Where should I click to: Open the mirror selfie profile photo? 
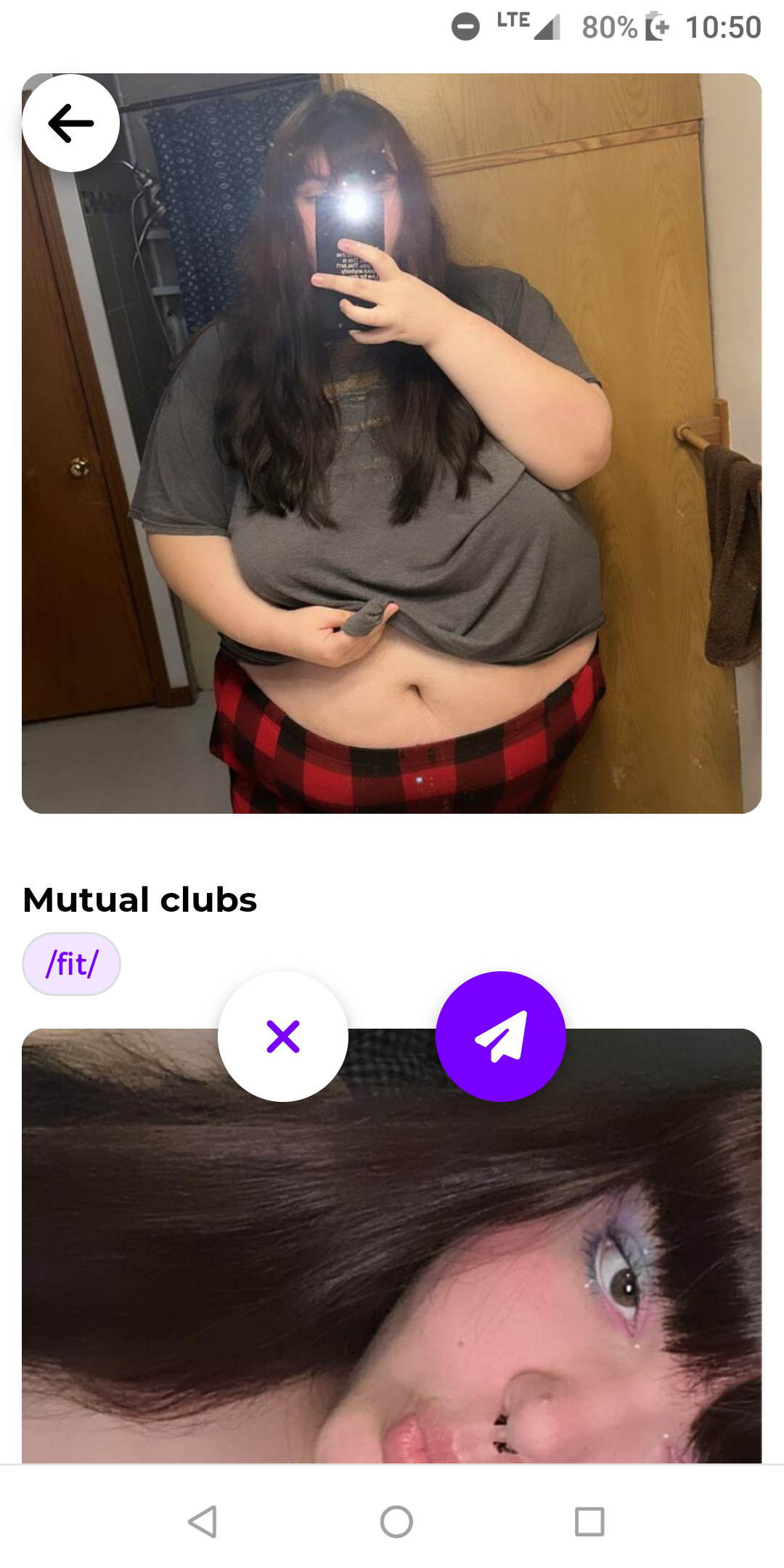(392, 443)
